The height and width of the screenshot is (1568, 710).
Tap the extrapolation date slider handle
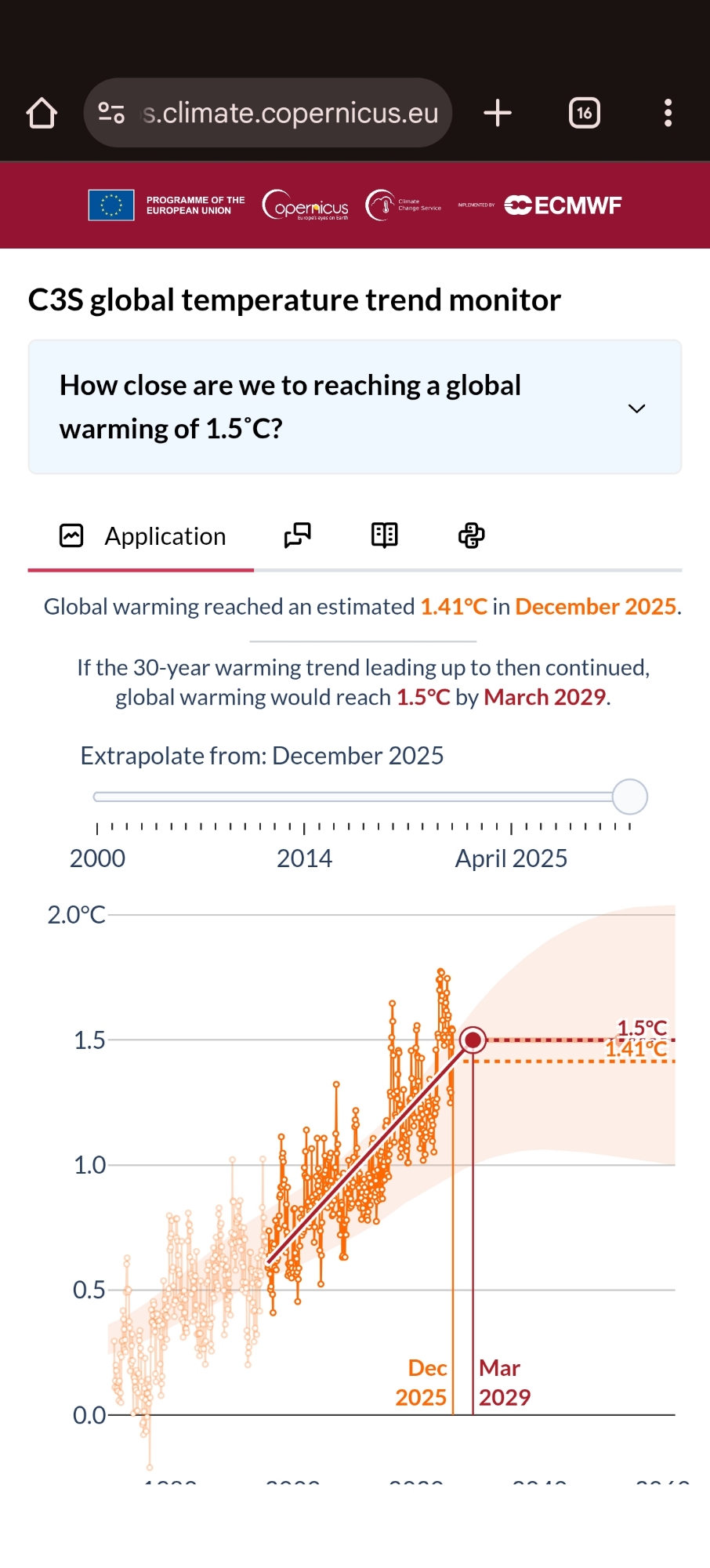click(x=629, y=797)
